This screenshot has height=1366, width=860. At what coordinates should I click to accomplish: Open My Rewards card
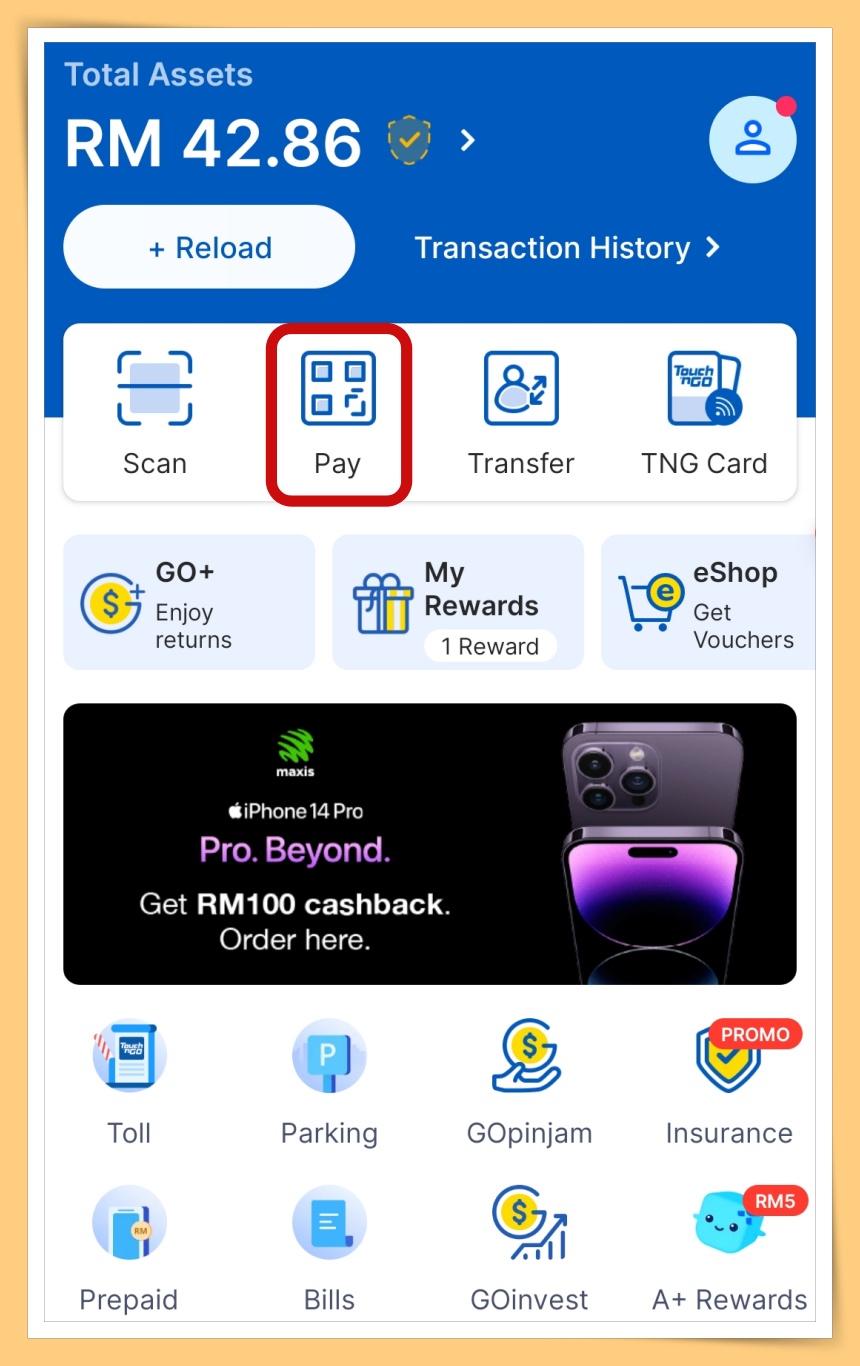[x=458, y=602]
